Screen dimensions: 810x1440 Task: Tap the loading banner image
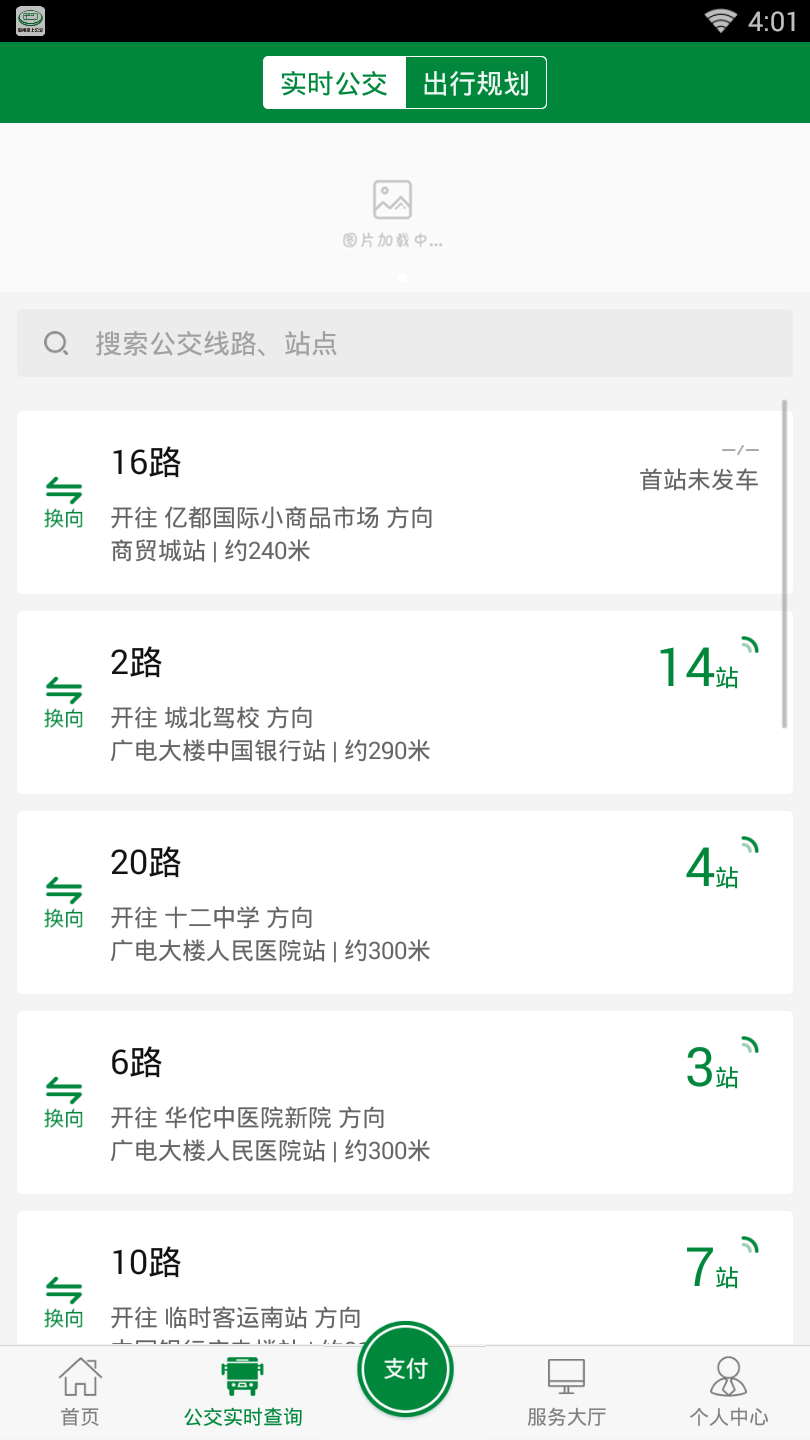tap(393, 208)
